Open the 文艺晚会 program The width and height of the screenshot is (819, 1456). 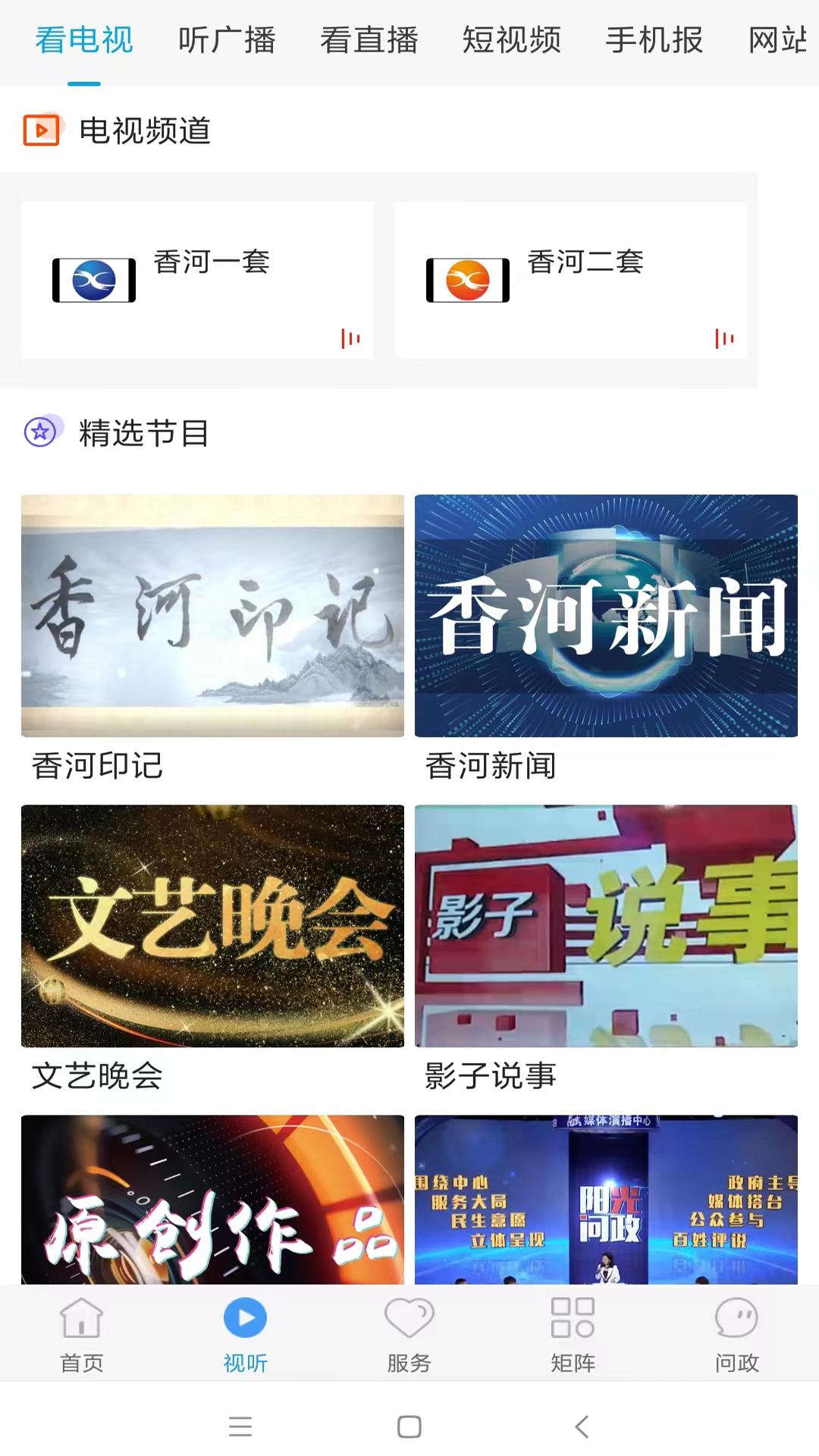click(212, 924)
